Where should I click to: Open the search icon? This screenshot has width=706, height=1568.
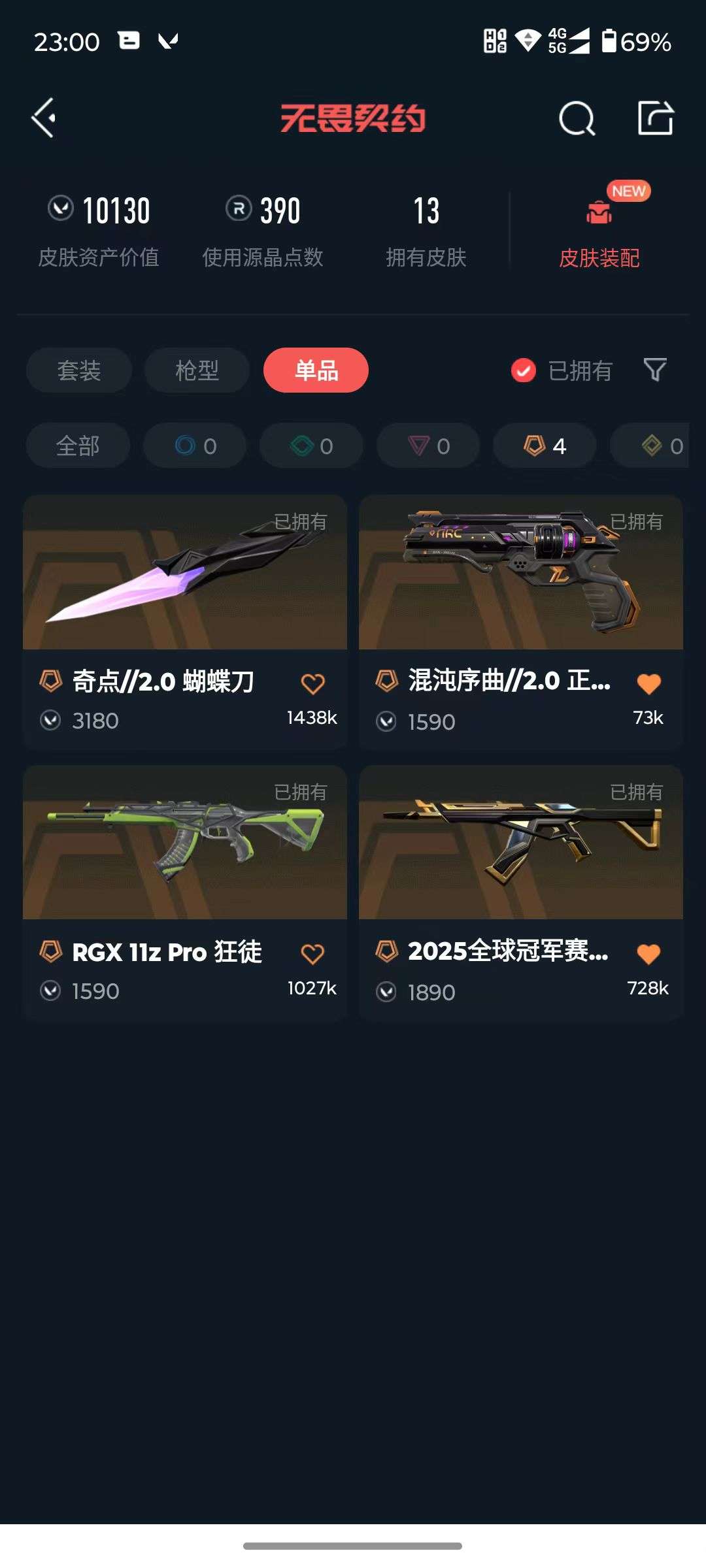click(x=577, y=118)
